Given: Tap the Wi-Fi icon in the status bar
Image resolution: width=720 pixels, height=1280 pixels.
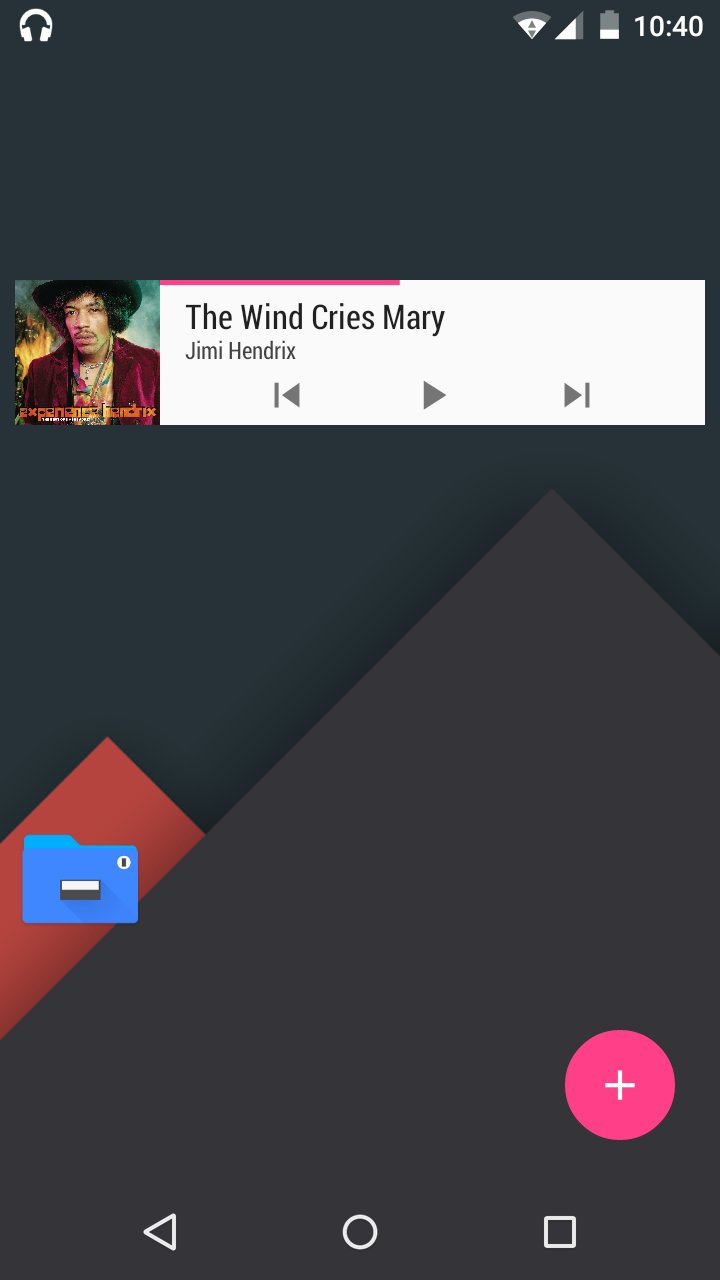Looking at the screenshot, I should 531,26.
